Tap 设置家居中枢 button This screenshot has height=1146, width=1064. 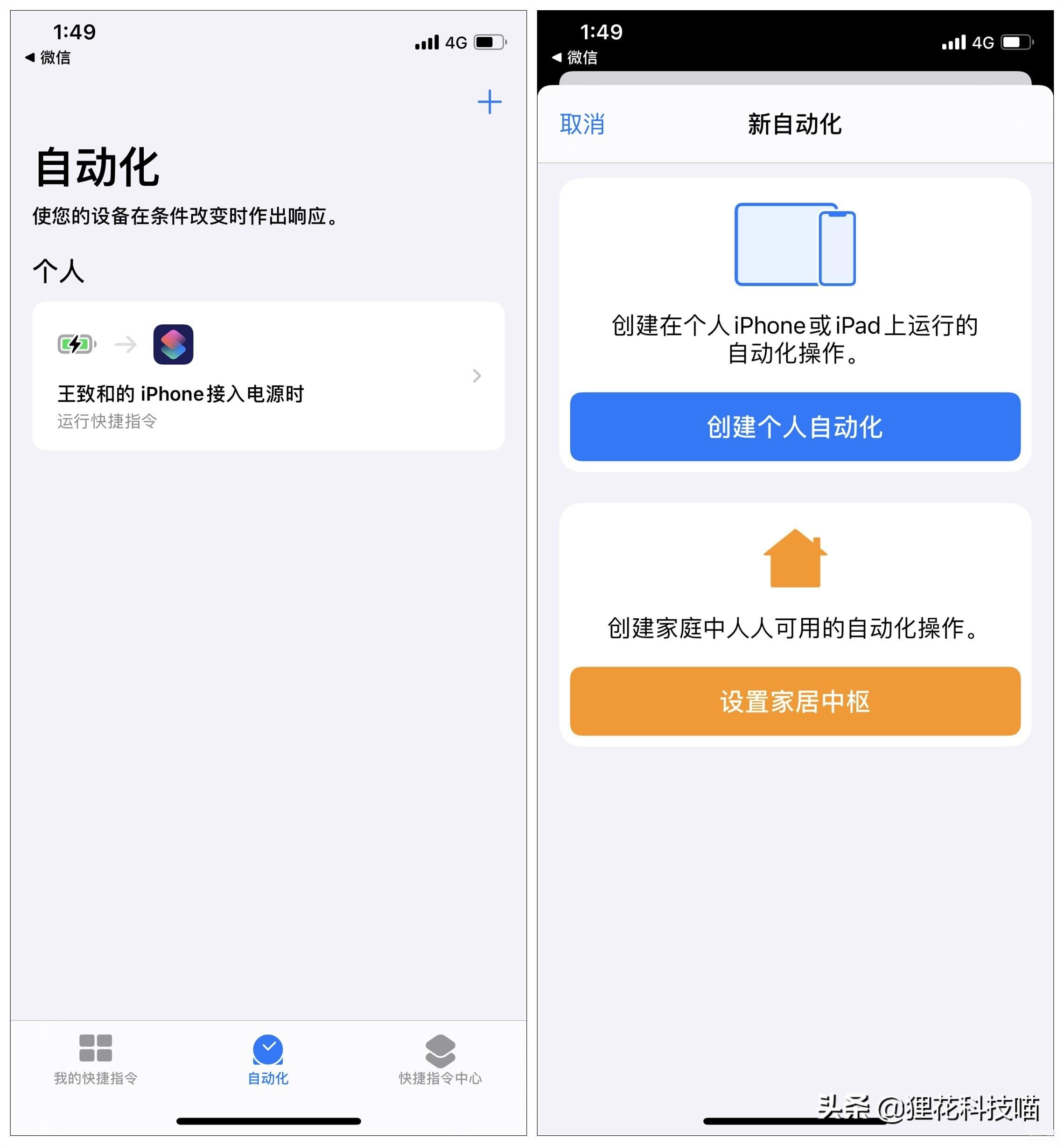click(795, 701)
